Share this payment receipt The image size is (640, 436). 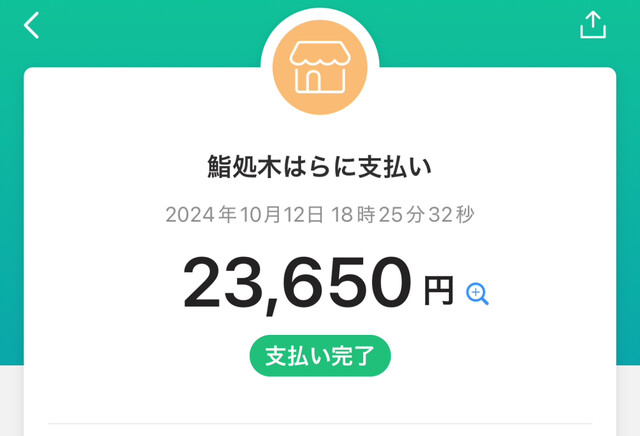593,25
